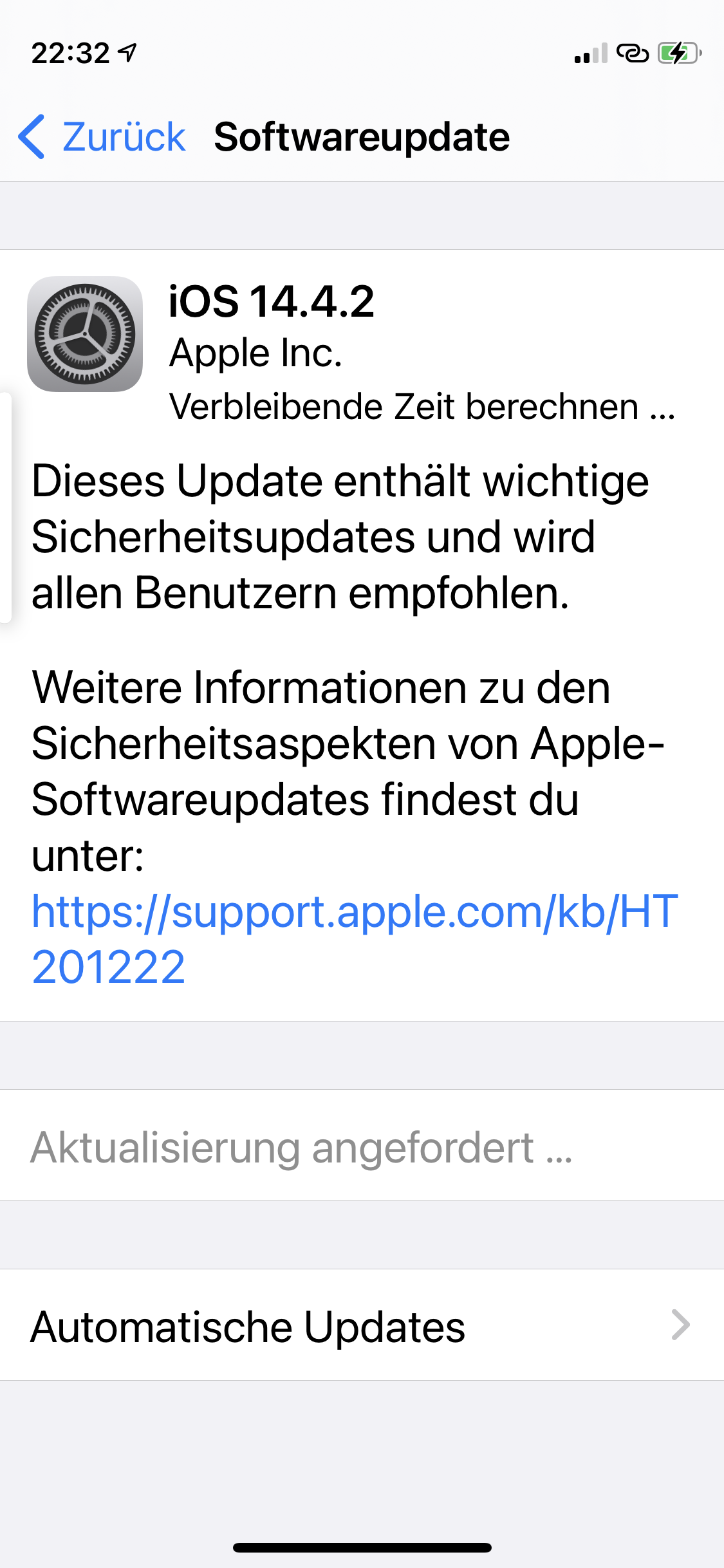
Task: Open the support.apple.com HT201222 link
Action: click(x=355, y=939)
